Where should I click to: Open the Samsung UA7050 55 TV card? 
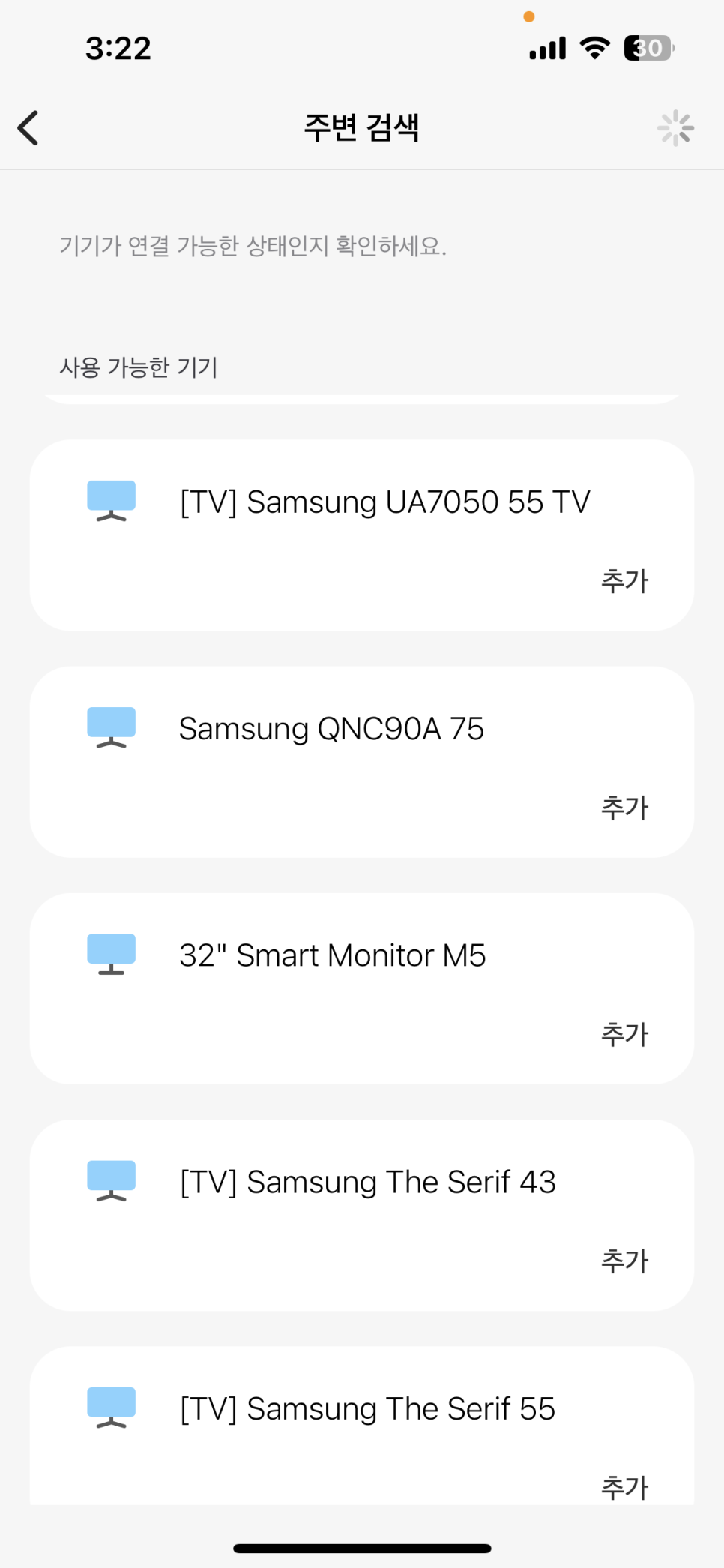point(362,535)
